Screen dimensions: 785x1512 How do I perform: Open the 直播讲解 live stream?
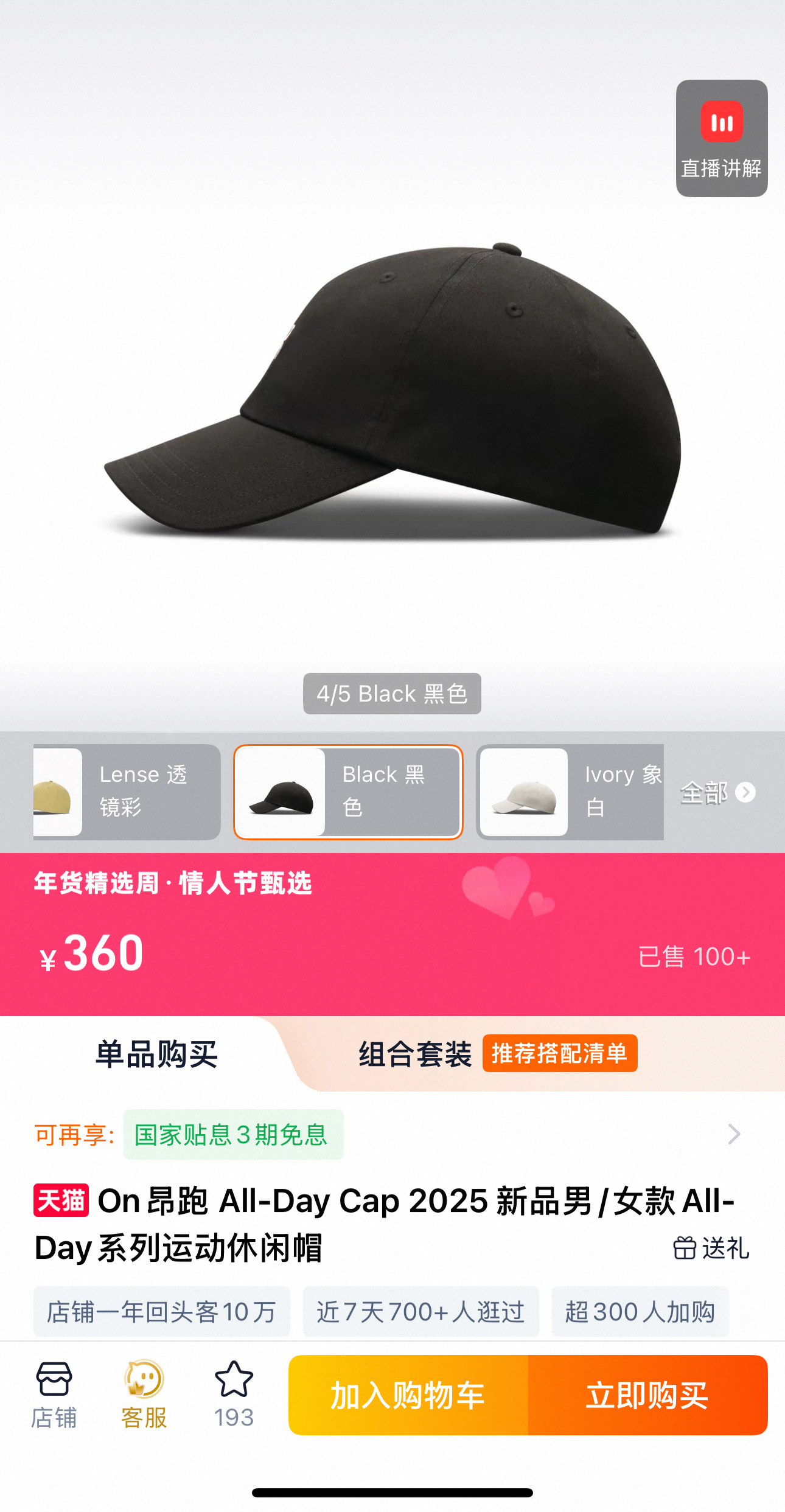pos(721,139)
